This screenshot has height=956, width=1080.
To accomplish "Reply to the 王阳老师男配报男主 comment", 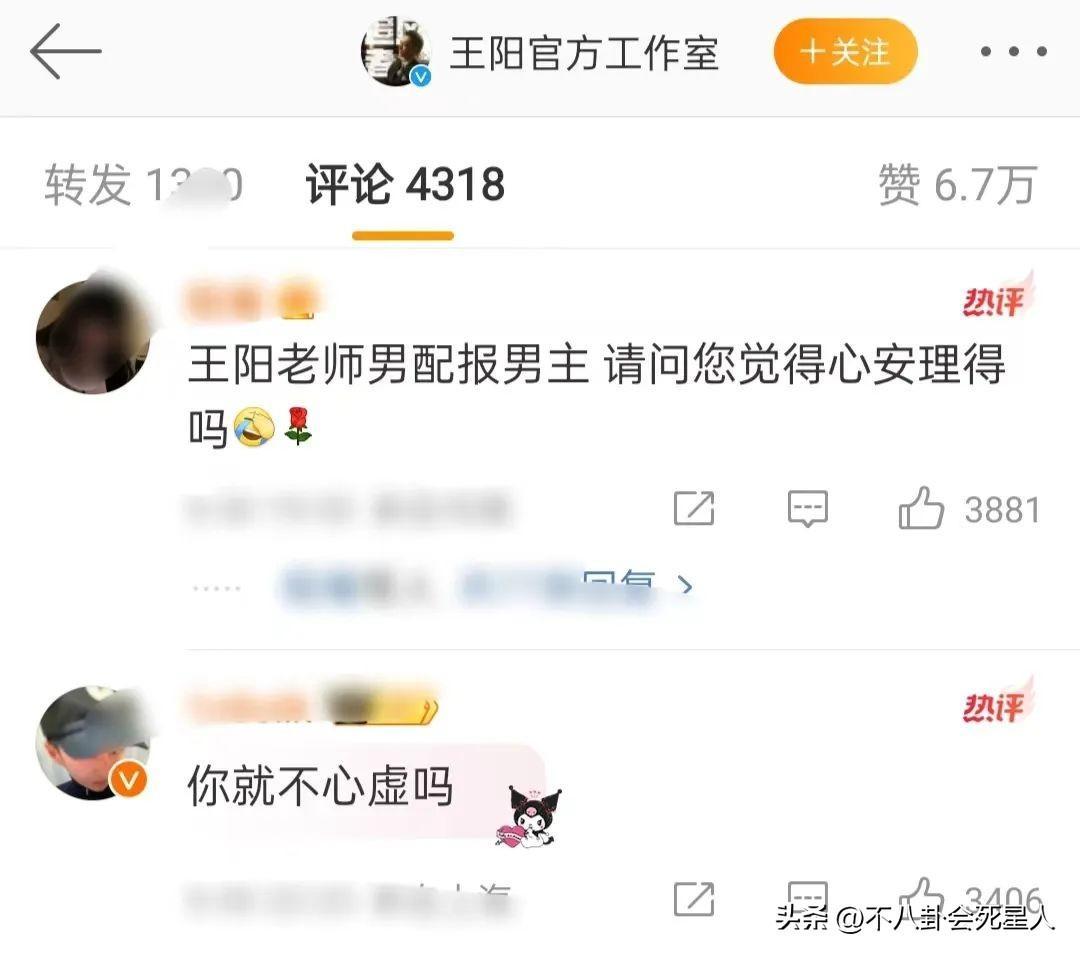I will [x=807, y=509].
